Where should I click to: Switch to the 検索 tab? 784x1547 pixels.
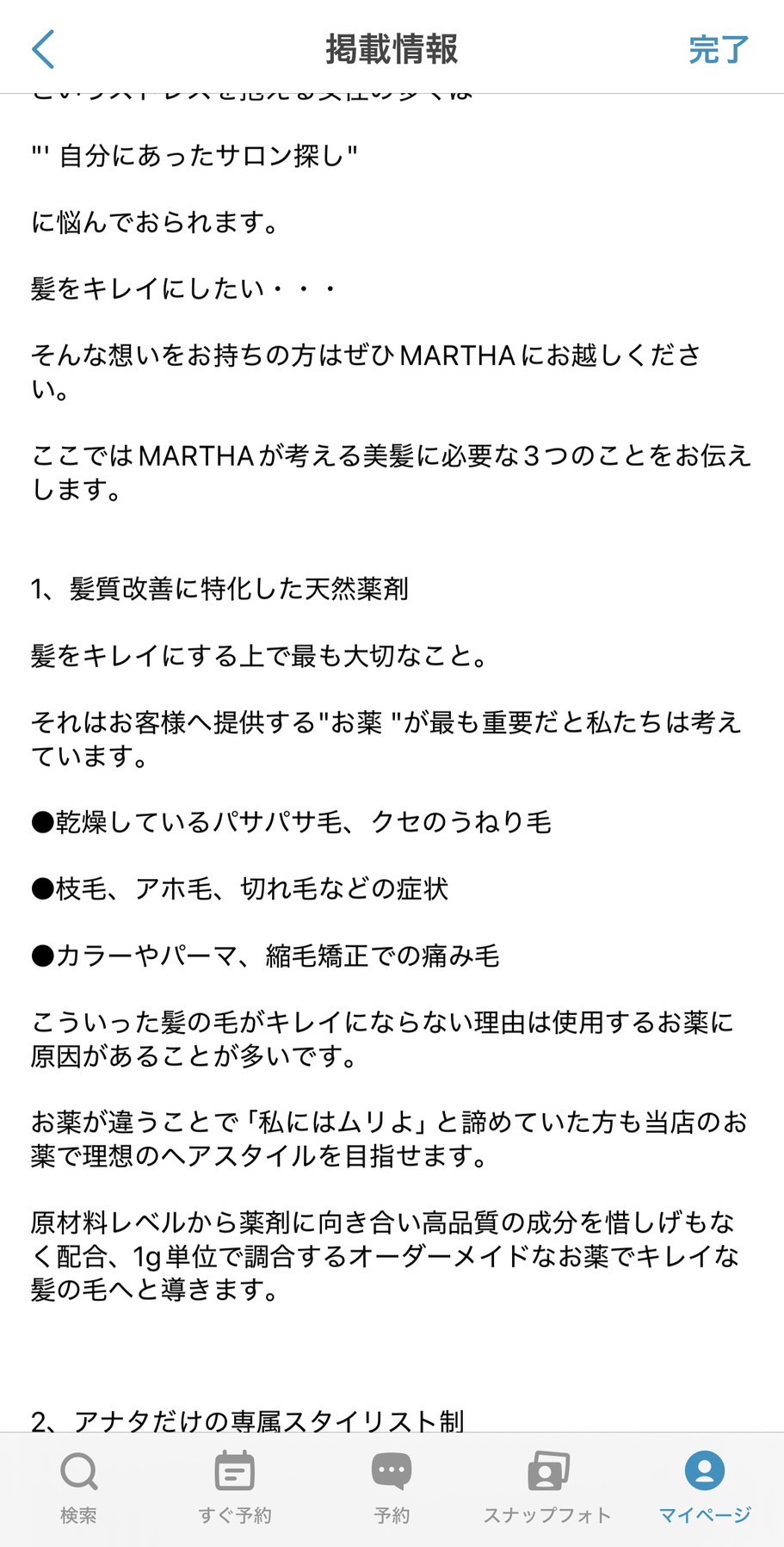(78, 1488)
